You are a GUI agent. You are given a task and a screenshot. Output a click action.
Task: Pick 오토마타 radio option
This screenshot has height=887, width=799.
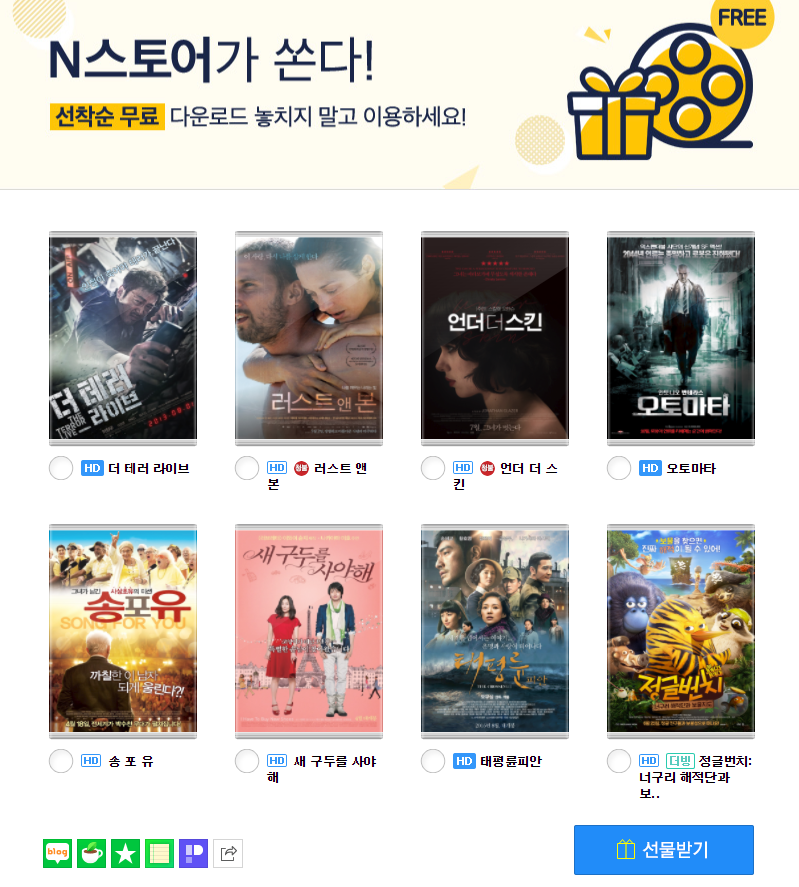(x=619, y=468)
